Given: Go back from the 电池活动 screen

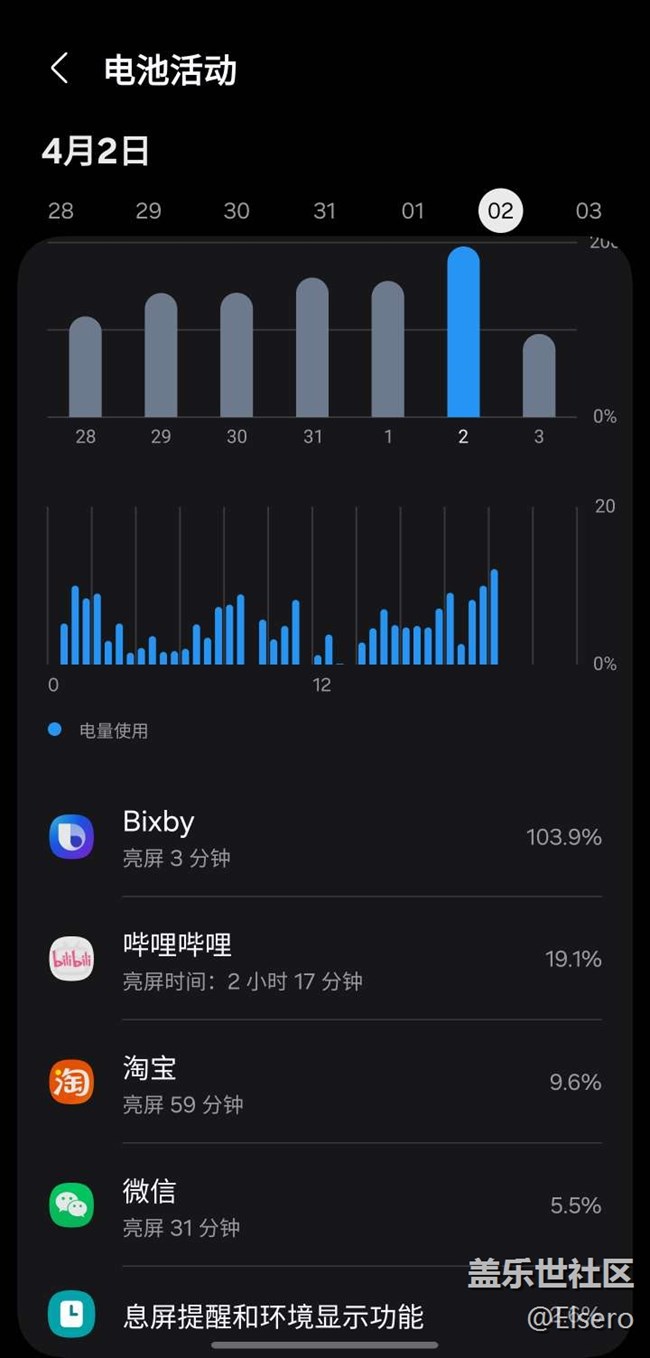Looking at the screenshot, I should [59, 70].
